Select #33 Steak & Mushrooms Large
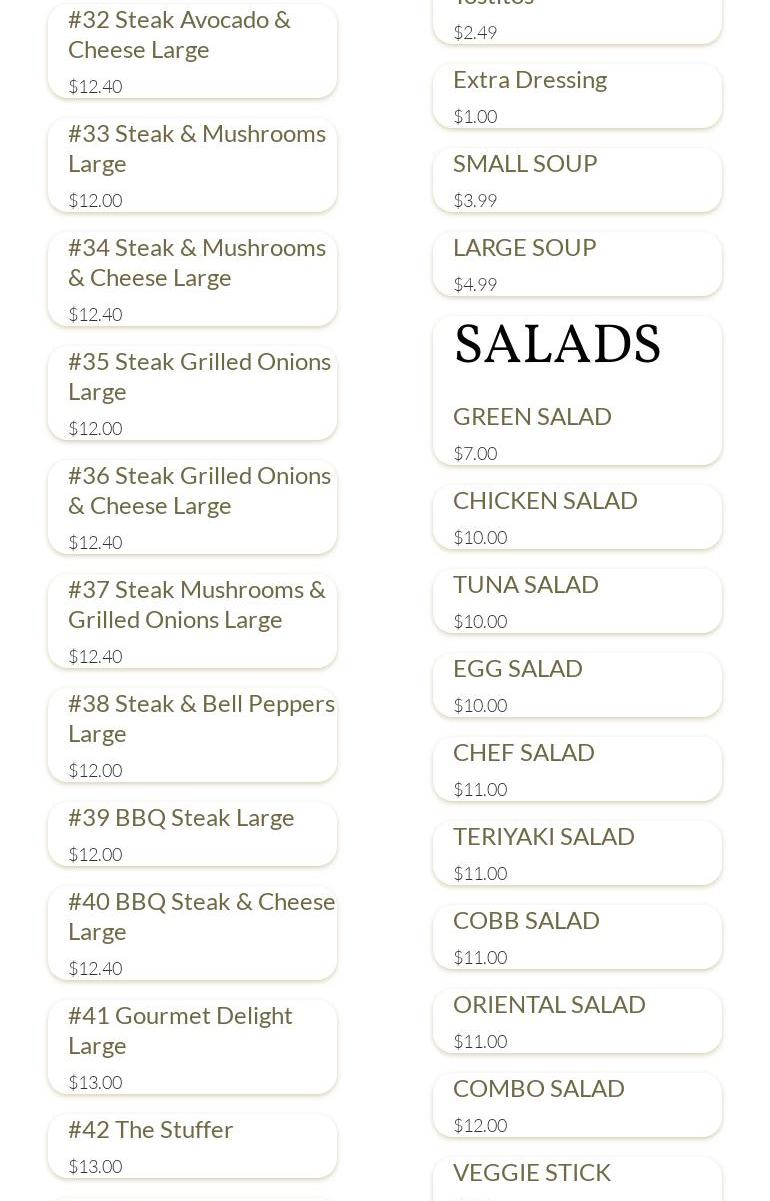770x1201 pixels. click(x=192, y=165)
